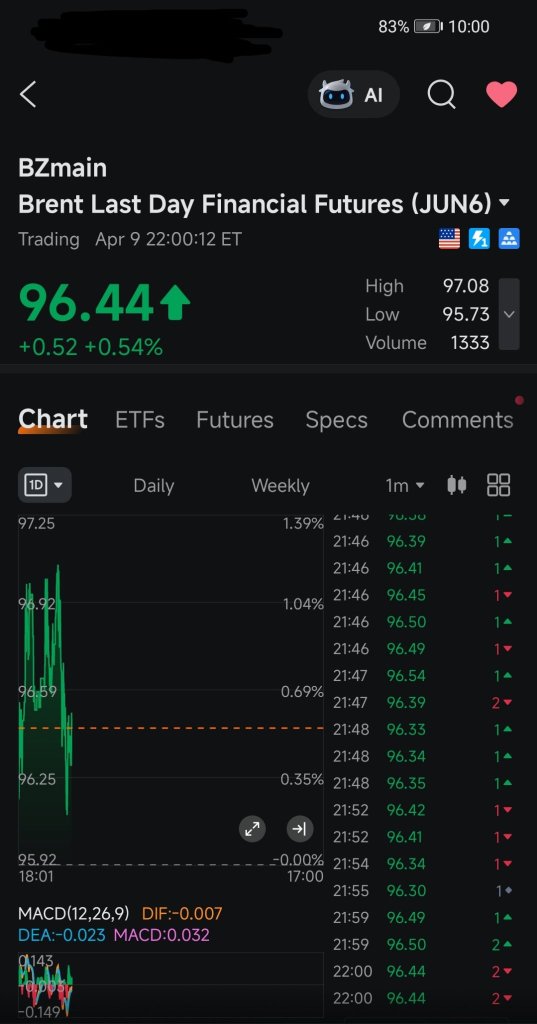Image resolution: width=537 pixels, height=1024 pixels.
Task: Remove BZmain from favorites via heart
Action: 502,95
